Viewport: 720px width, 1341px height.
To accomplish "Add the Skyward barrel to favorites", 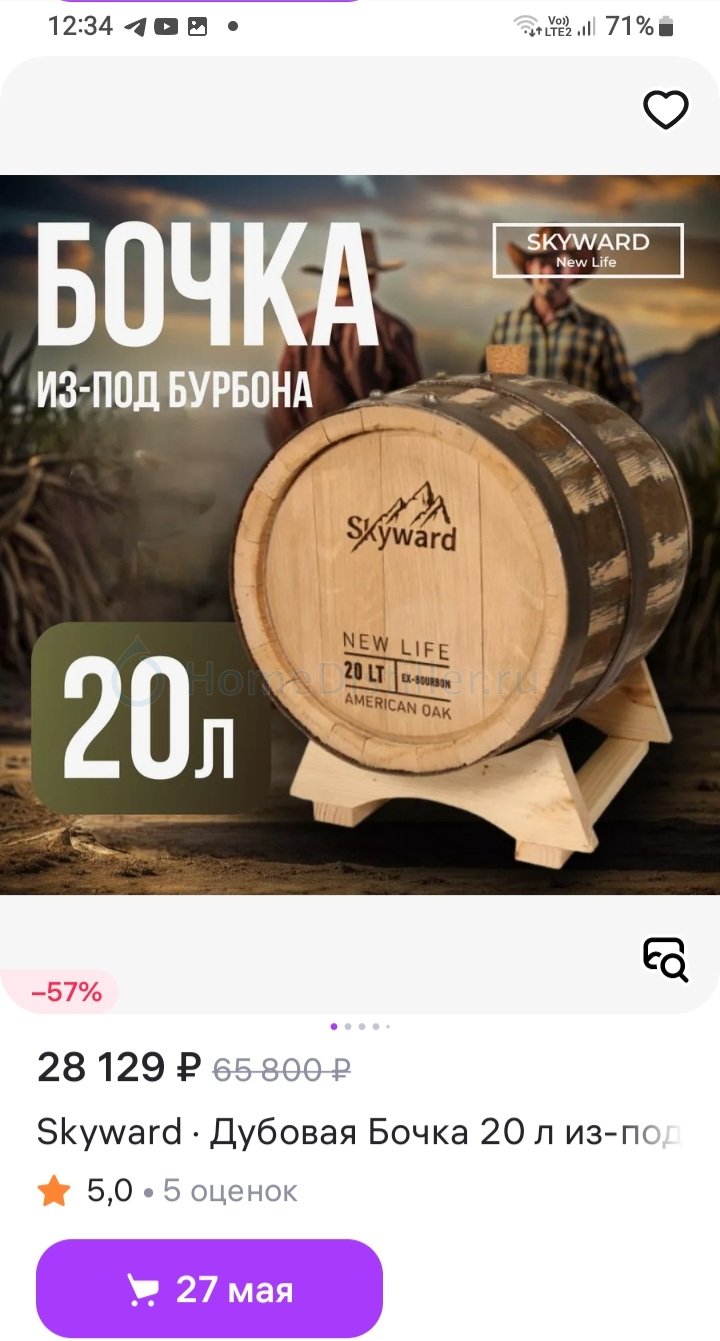I will 665,110.
